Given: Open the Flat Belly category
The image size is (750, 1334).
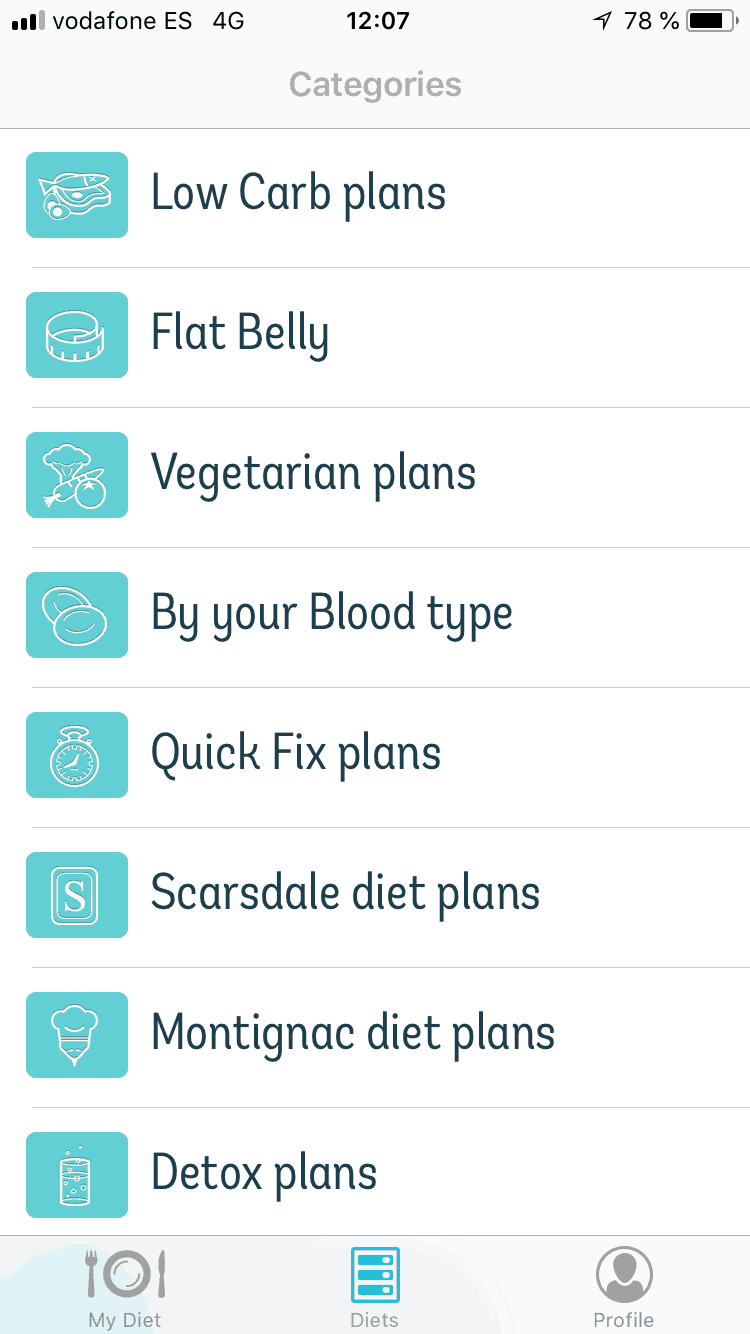Looking at the screenshot, I should pyautogui.click(x=238, y=335).
